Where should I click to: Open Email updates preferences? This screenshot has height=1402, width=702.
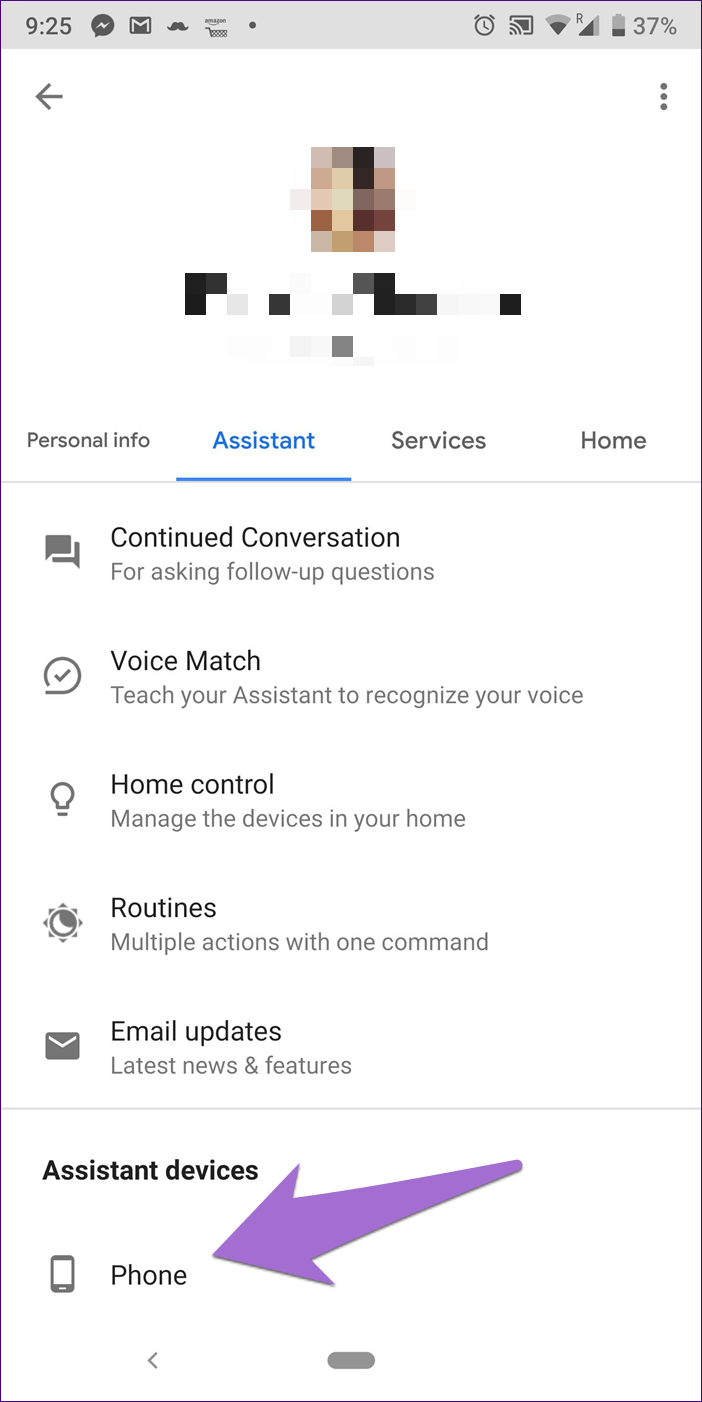click(x=351, y=1047)
